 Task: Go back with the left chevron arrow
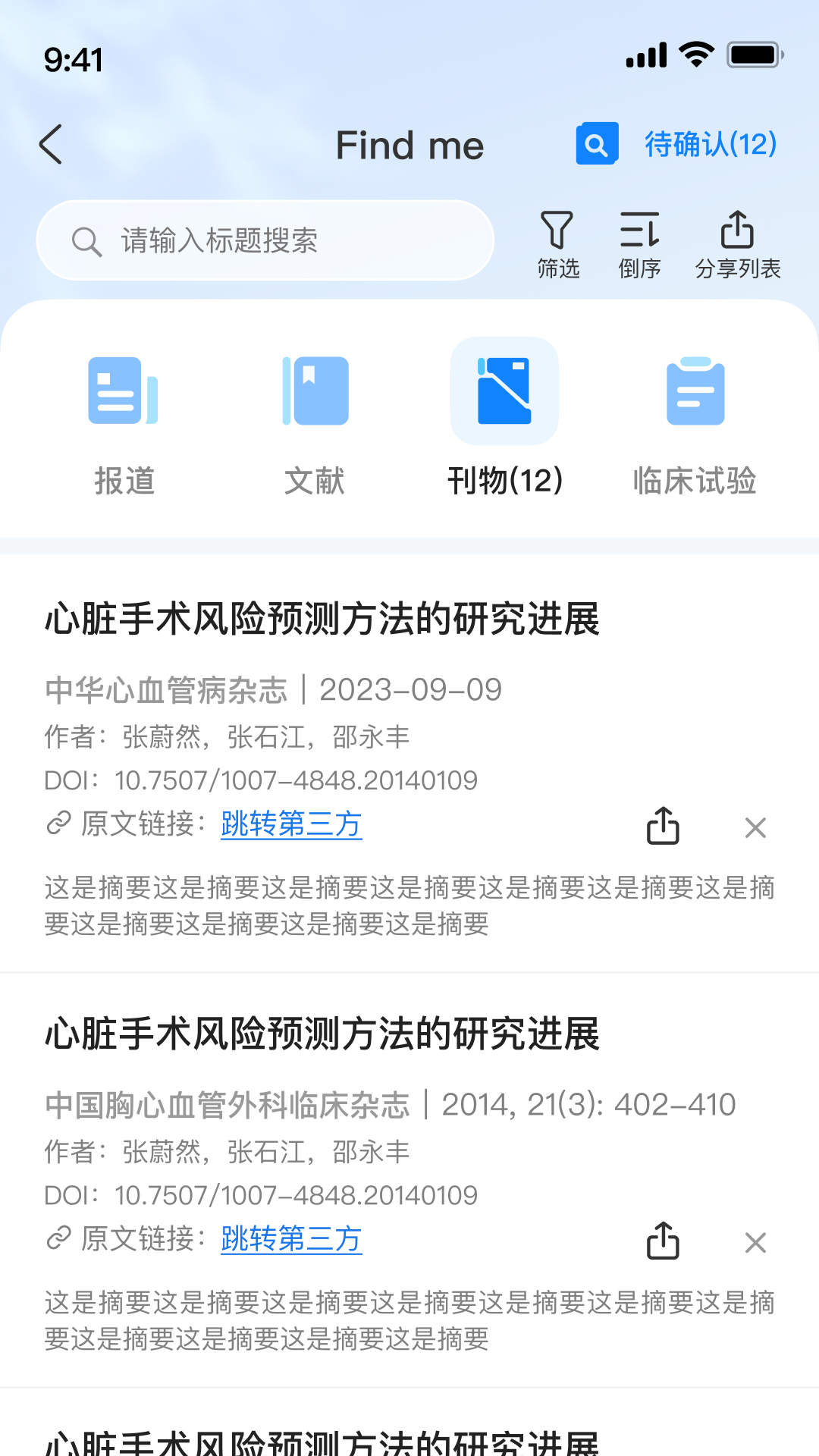pyautogui.click(x=50, y=144)
